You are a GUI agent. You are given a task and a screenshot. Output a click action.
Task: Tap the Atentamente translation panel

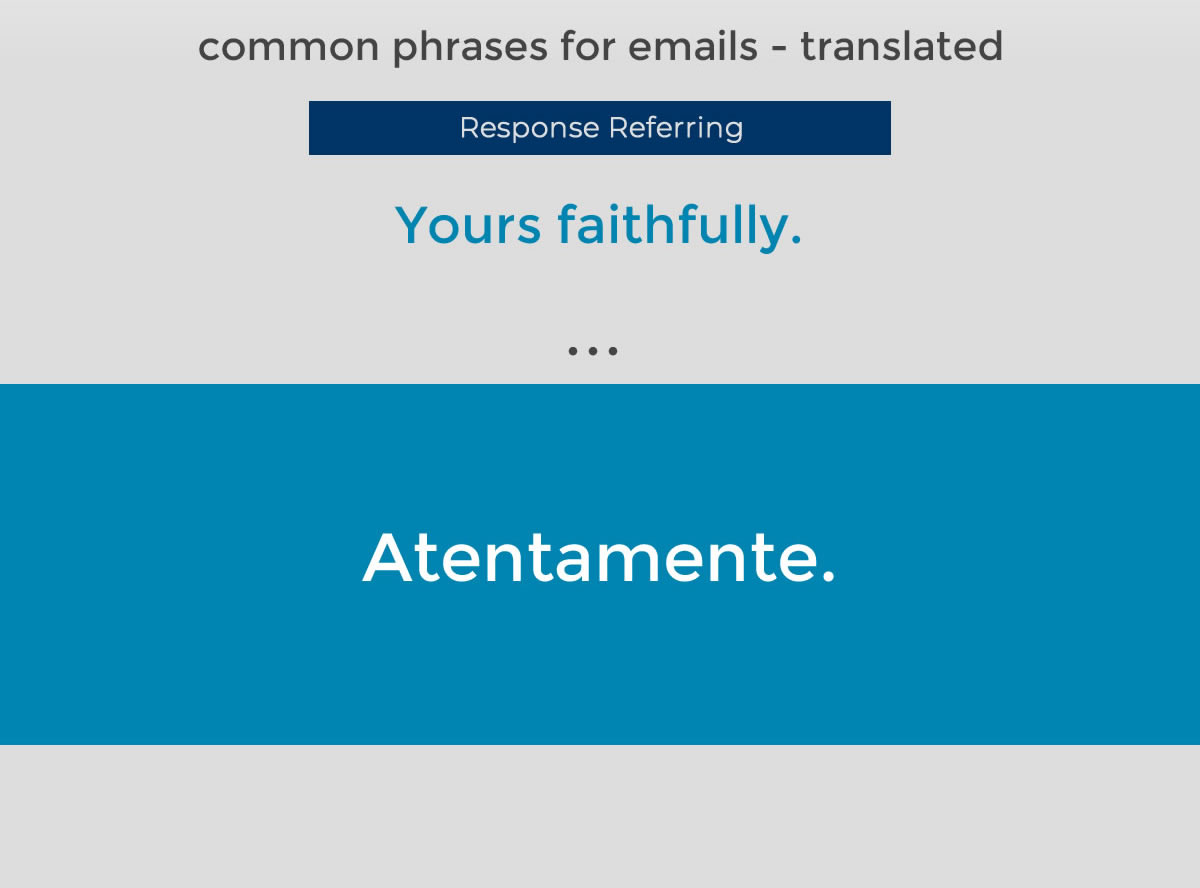[600, 563]
